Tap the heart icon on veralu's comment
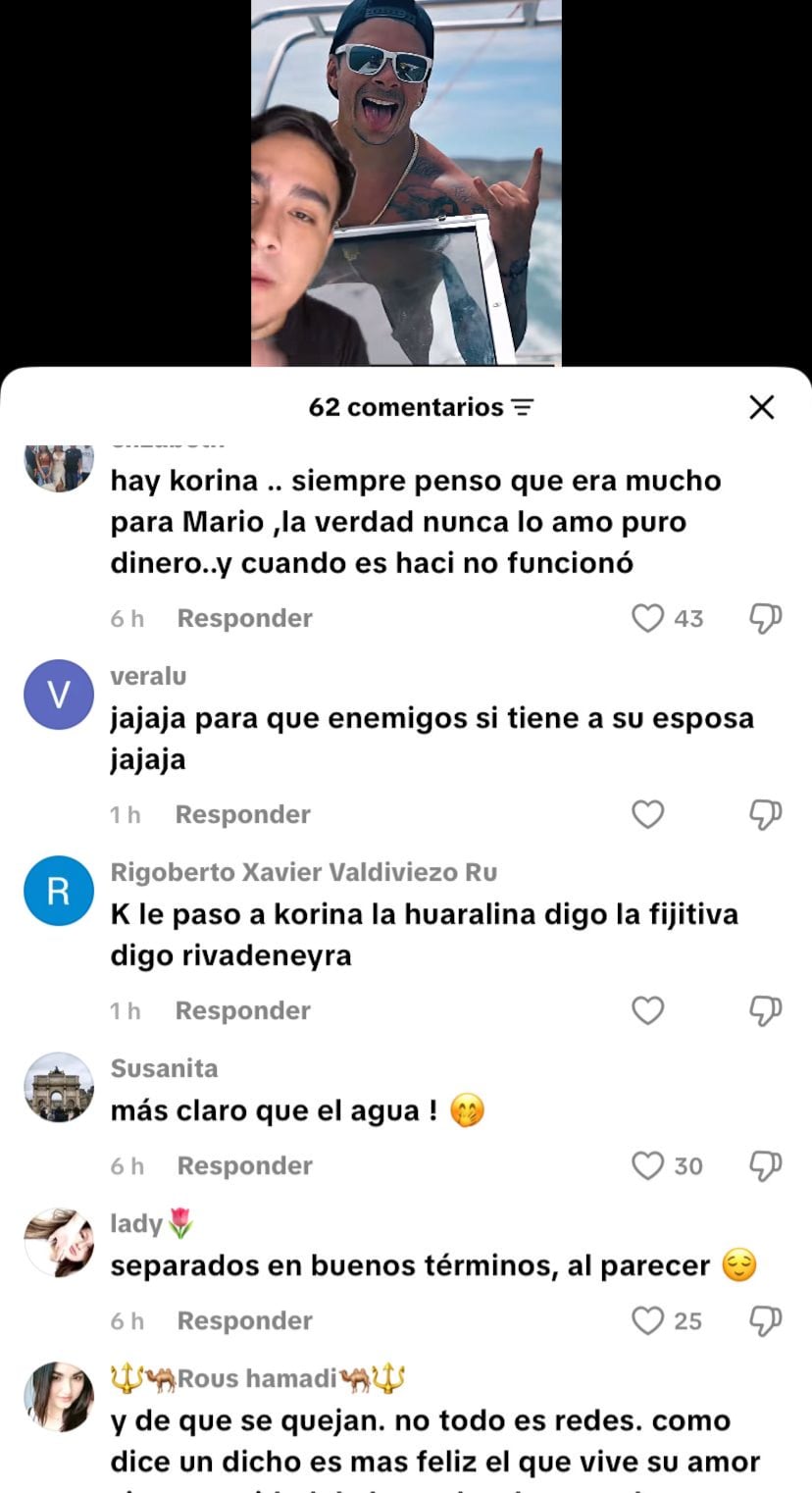812x1493 pixels. coord(647,813)
